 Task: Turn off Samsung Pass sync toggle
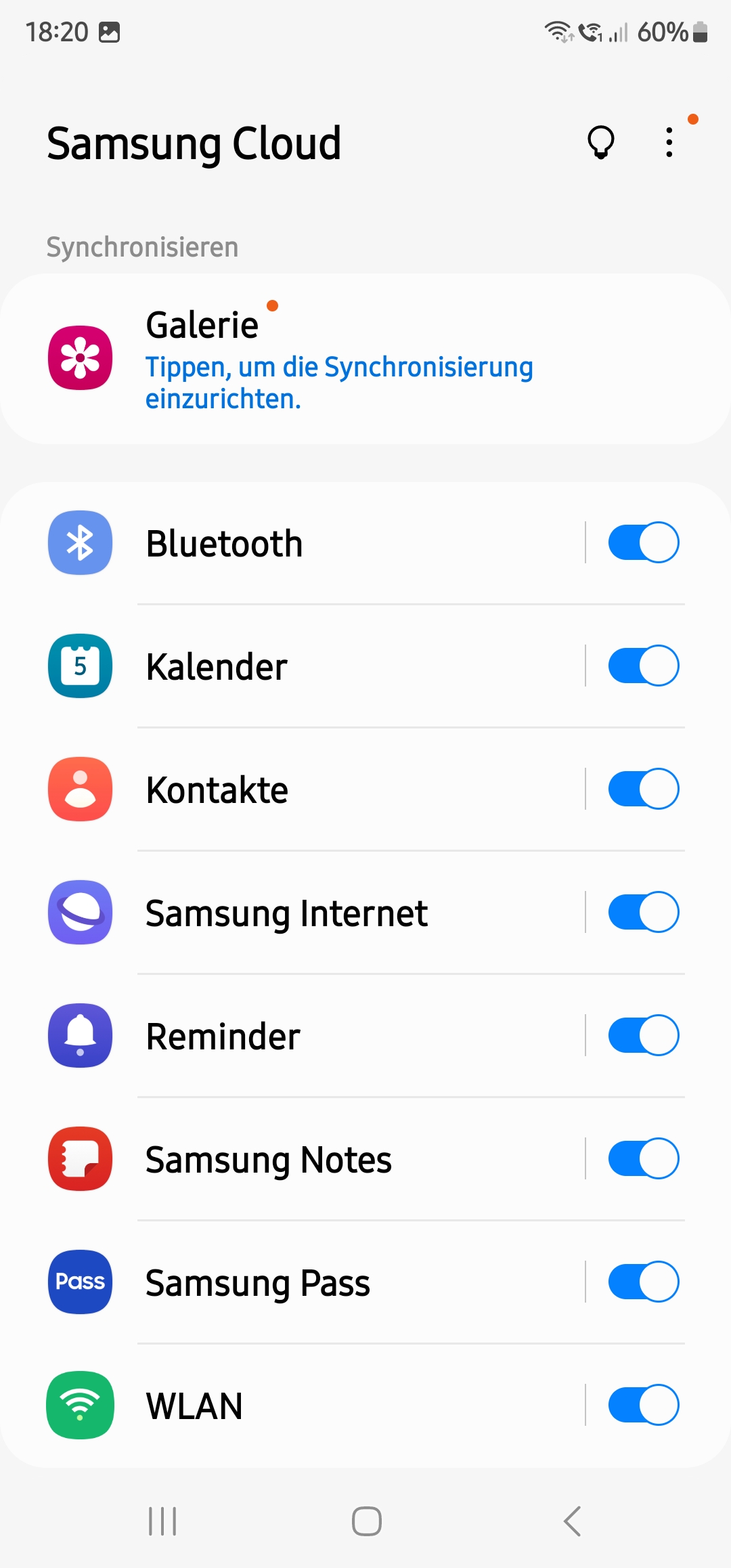[x=643, y=1282]
